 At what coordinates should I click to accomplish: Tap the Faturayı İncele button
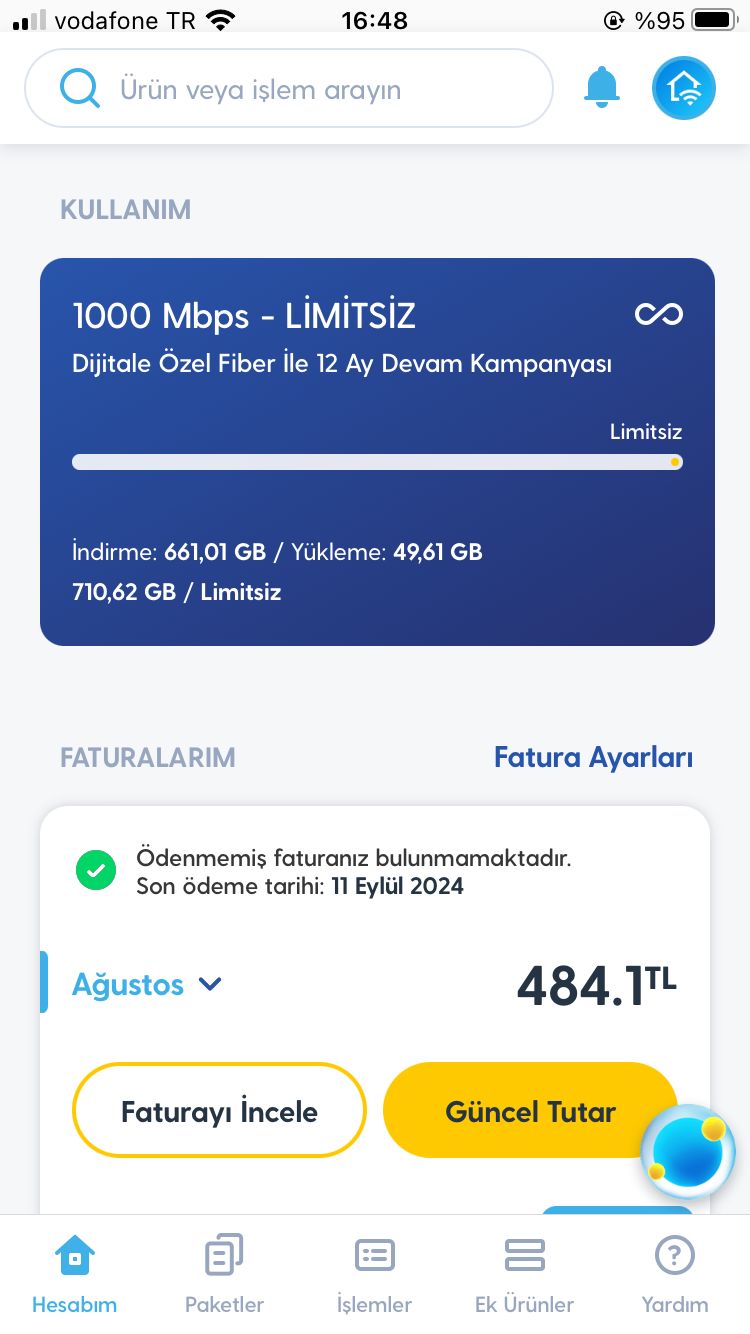click(219, 1111)
